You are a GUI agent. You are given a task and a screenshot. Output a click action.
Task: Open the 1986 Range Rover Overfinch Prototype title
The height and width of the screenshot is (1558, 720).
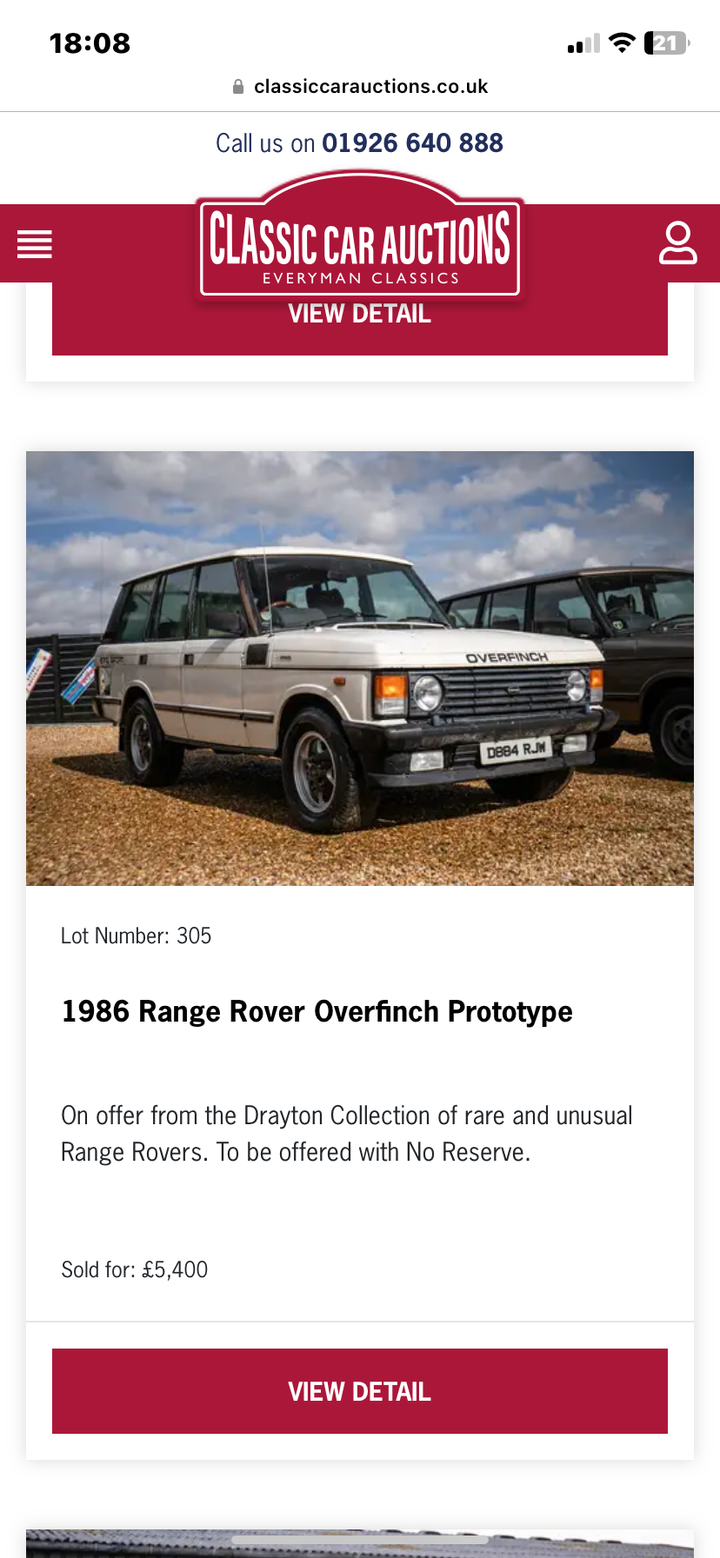317,1011
